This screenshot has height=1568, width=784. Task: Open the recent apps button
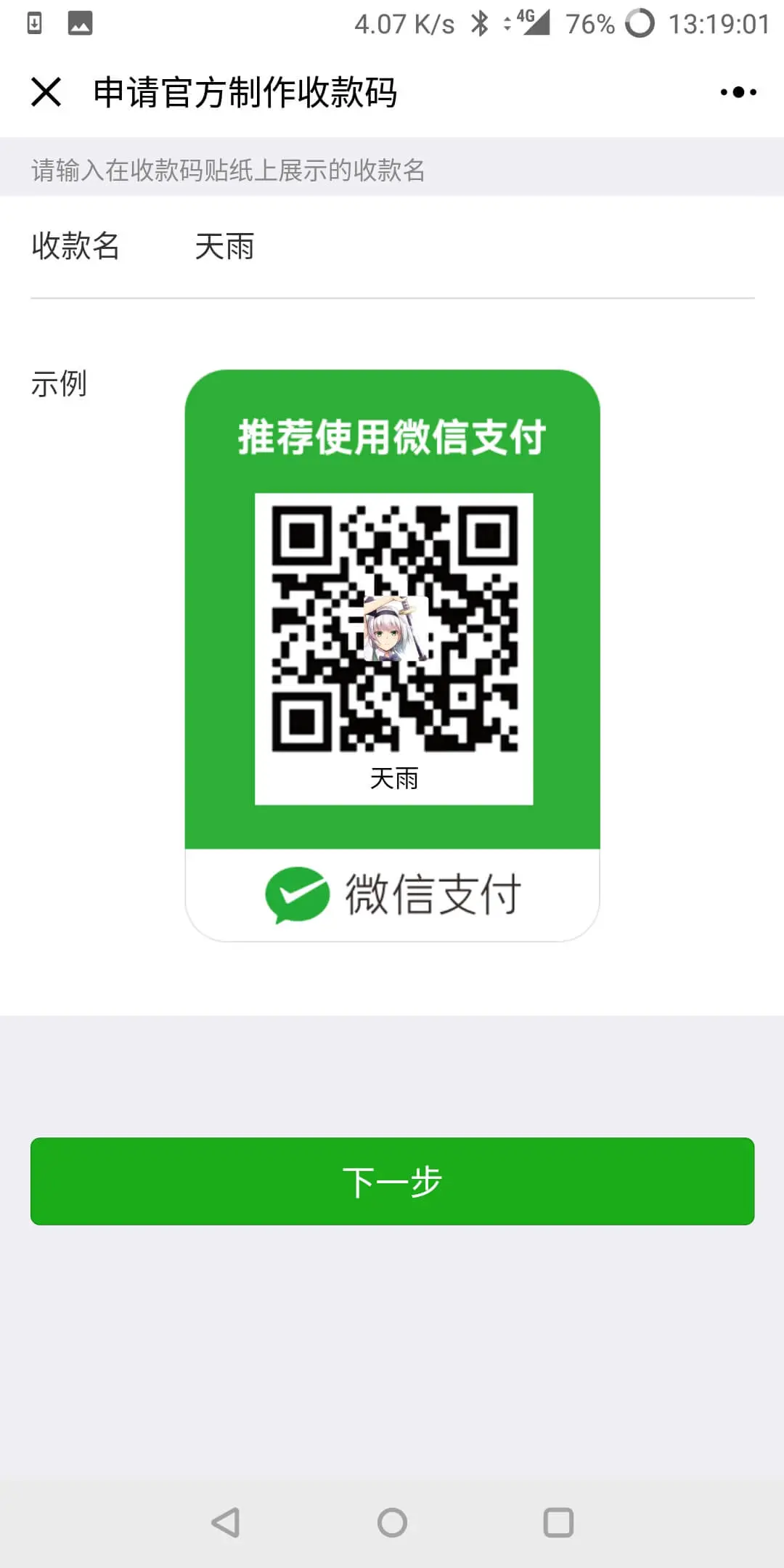(x=558, y=1522)
